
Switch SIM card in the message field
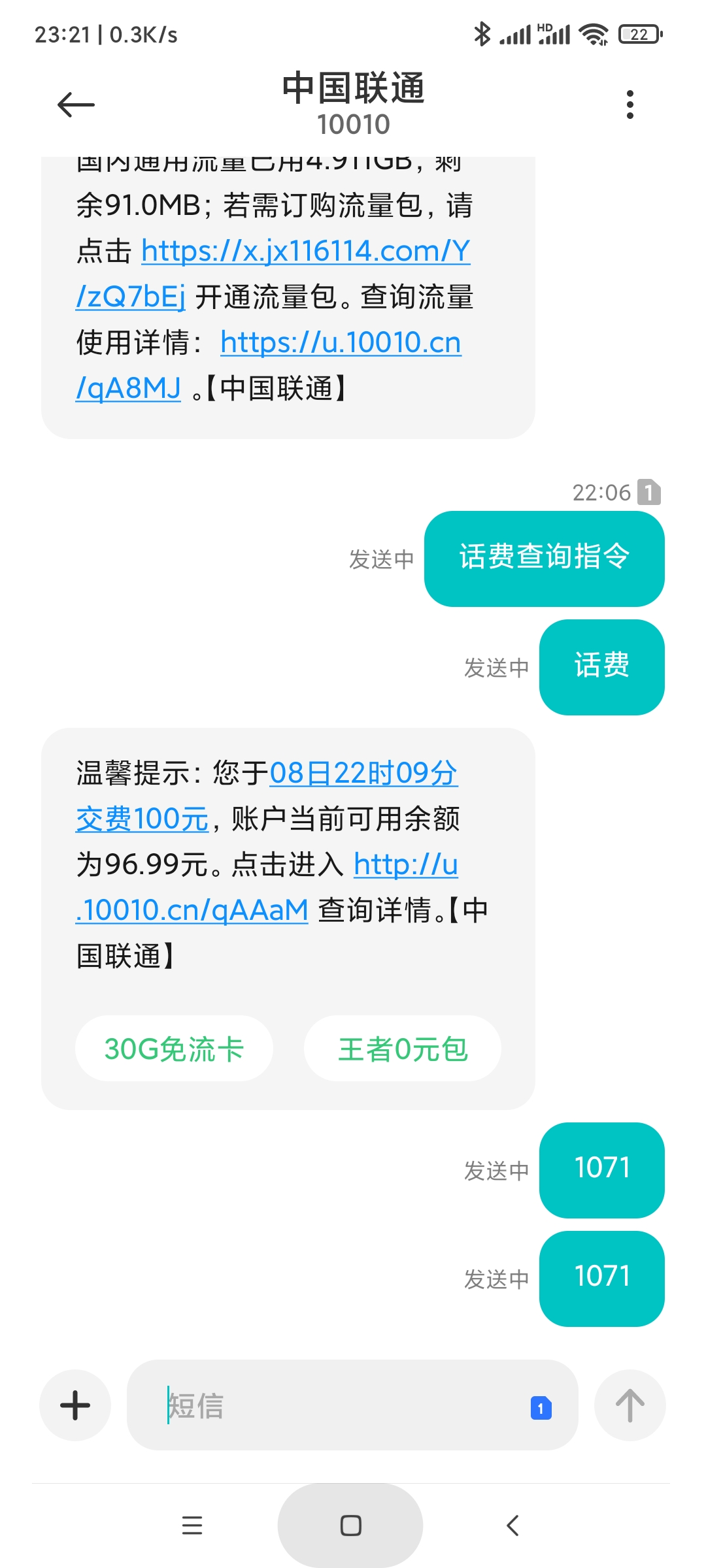[541, 1408]
